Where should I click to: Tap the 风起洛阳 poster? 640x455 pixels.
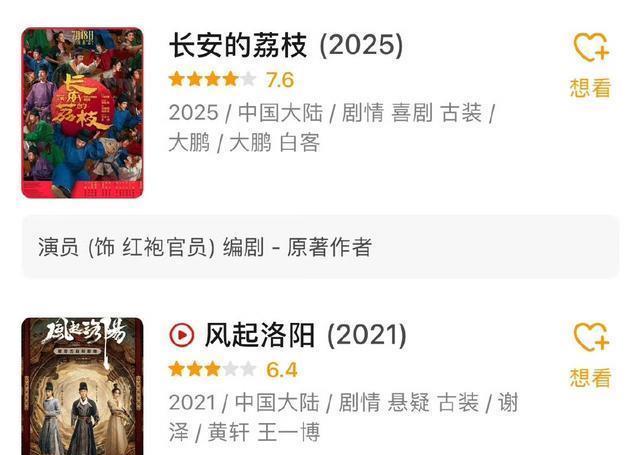[82, 388]
